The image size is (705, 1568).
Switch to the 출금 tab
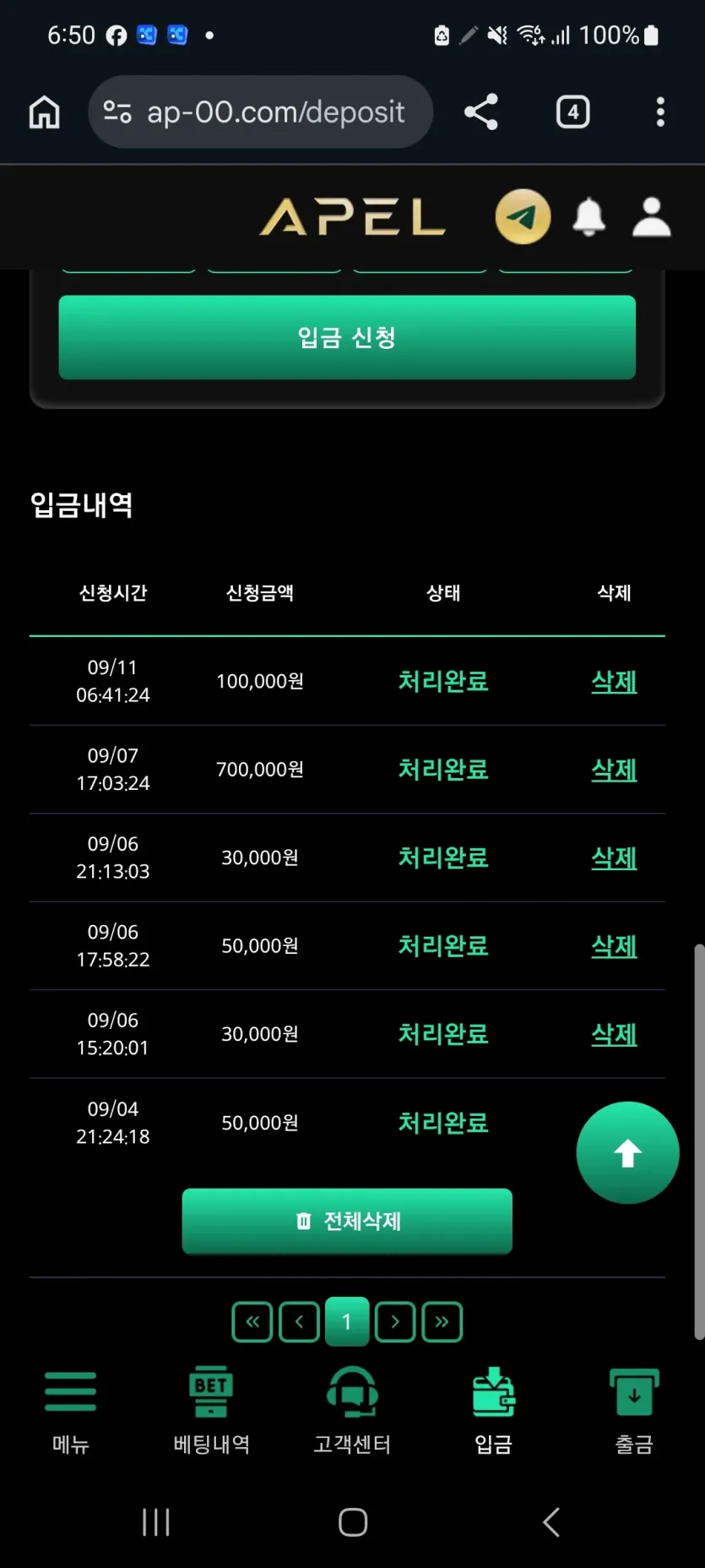coord(634,1411)
